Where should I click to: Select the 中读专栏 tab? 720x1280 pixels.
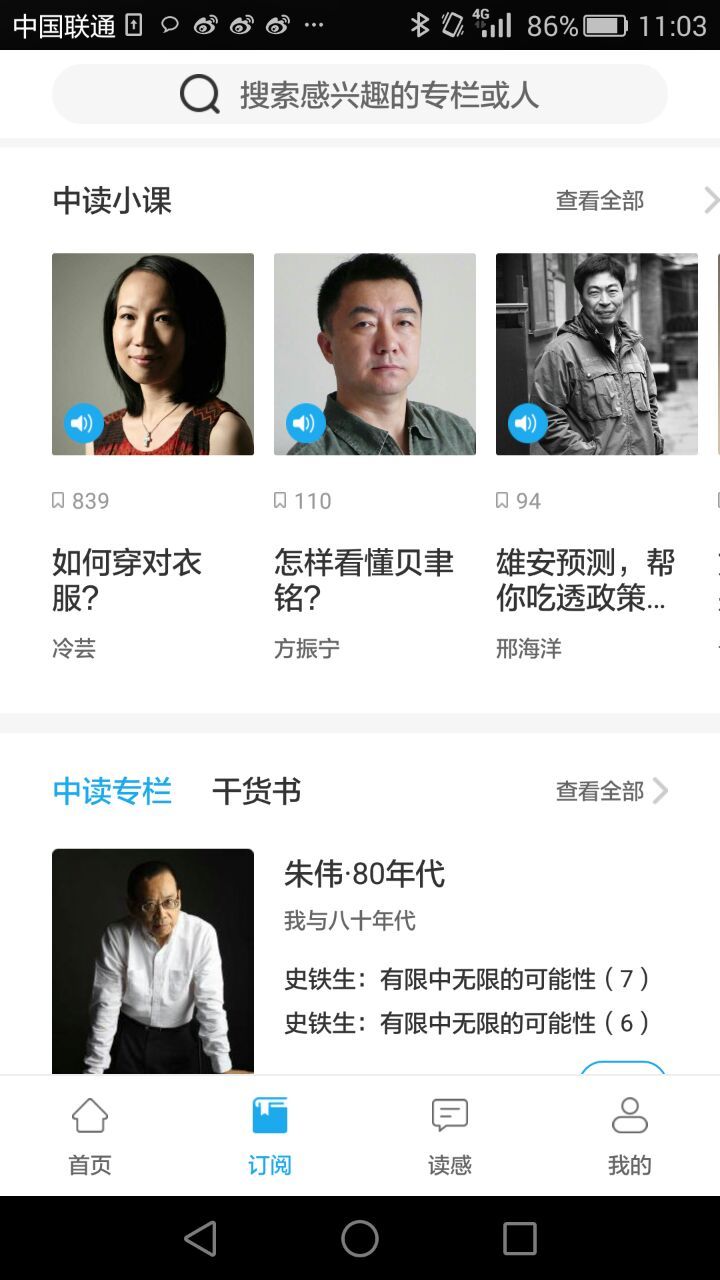tap(112, 792)
